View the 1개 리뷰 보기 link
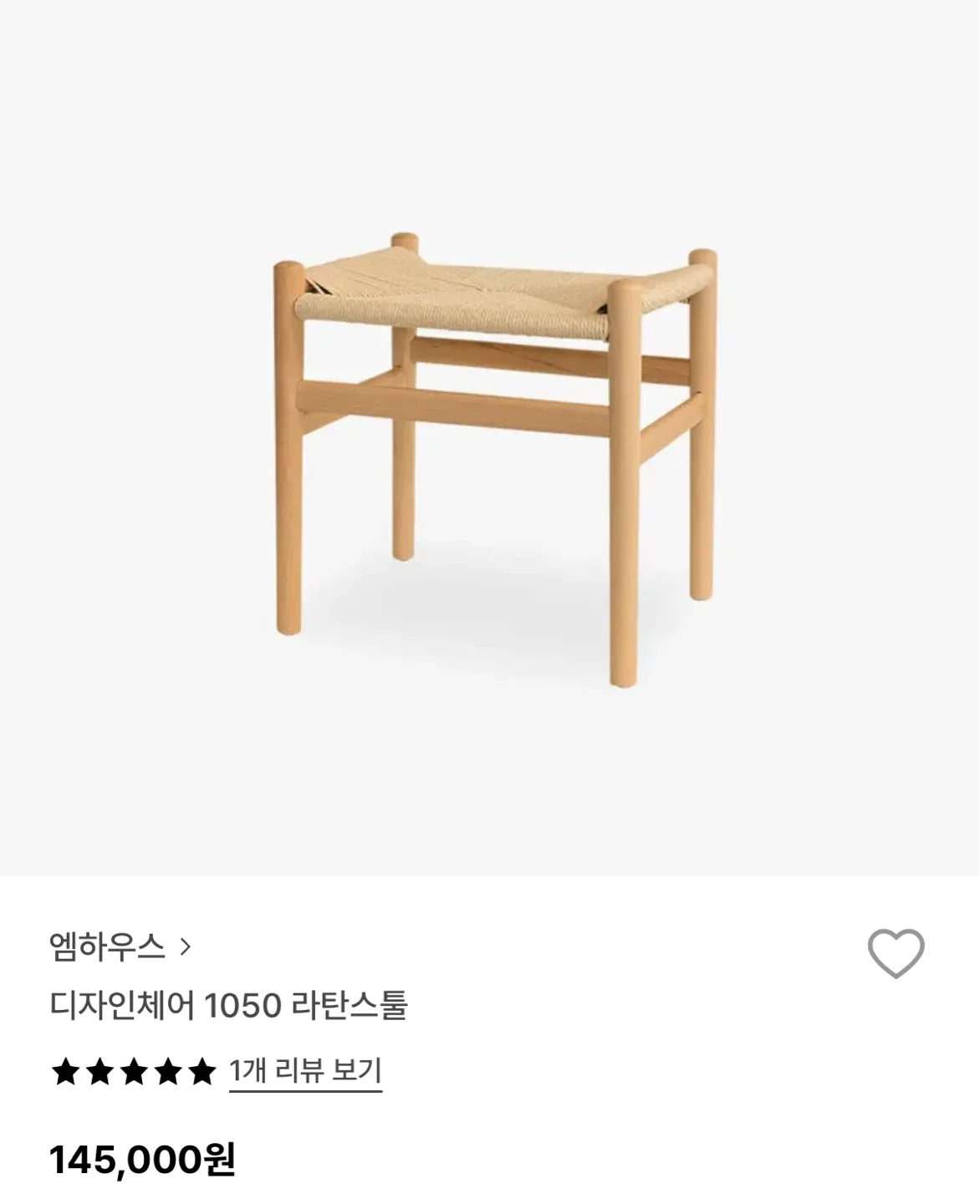The height and width of the screenshot is (1204, 980). pos(305,1071)
